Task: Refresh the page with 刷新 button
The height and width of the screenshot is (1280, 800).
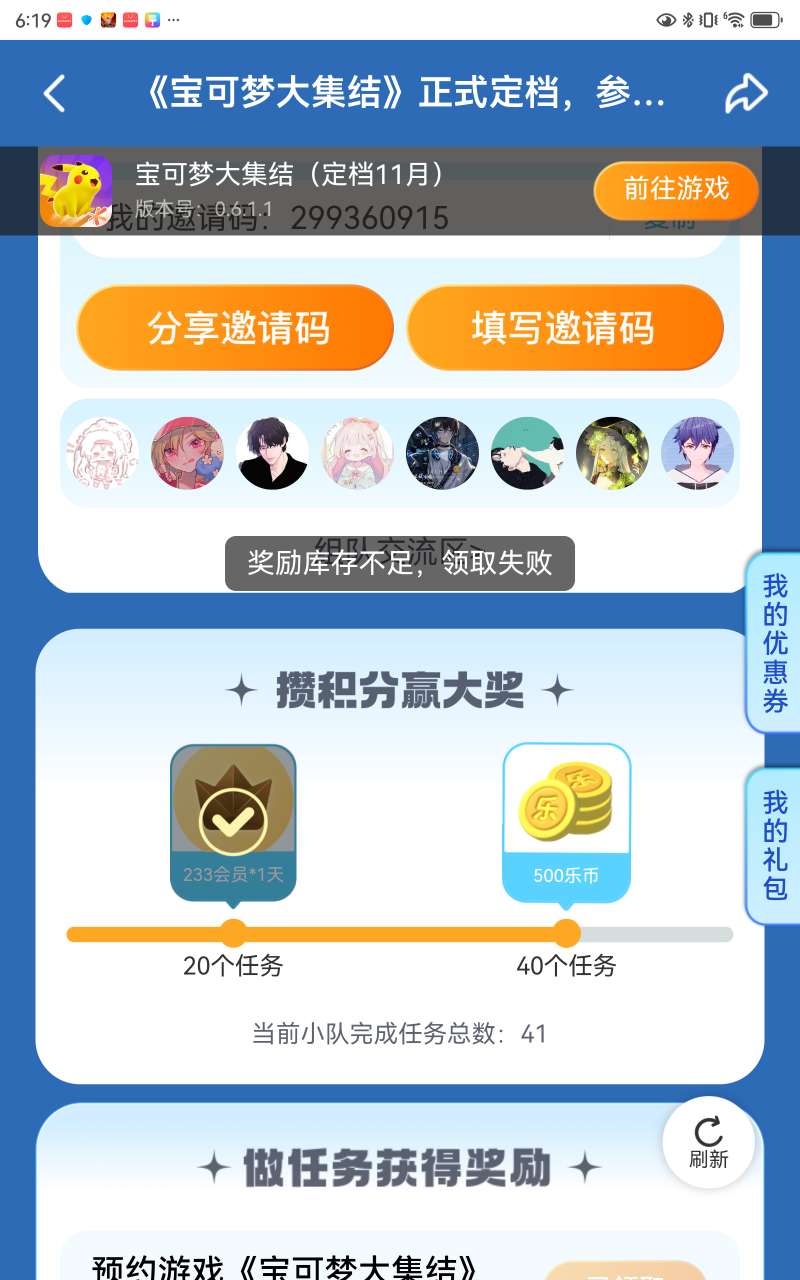Action: 708,1142
